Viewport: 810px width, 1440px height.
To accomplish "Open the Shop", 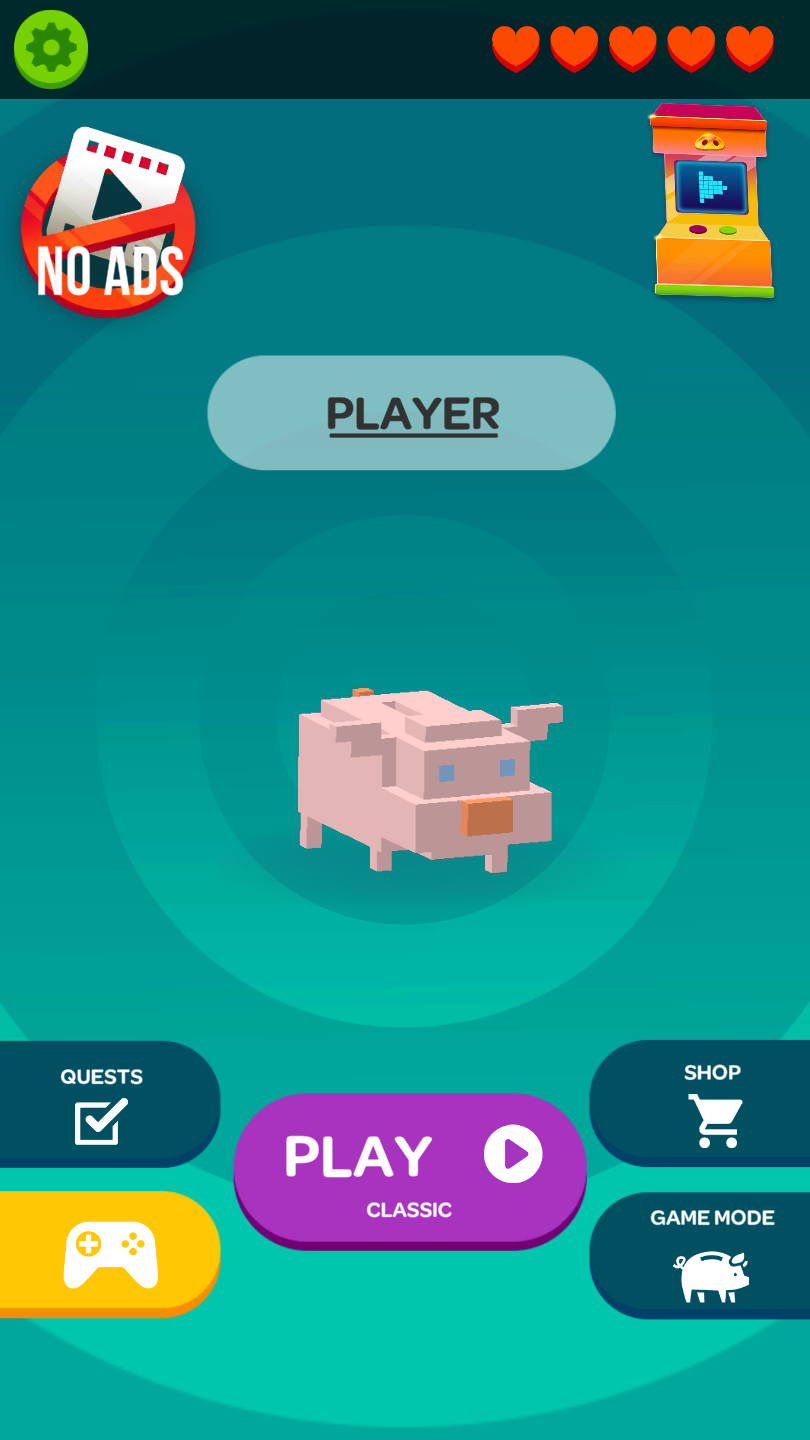I will click(x=712, y=1104).
